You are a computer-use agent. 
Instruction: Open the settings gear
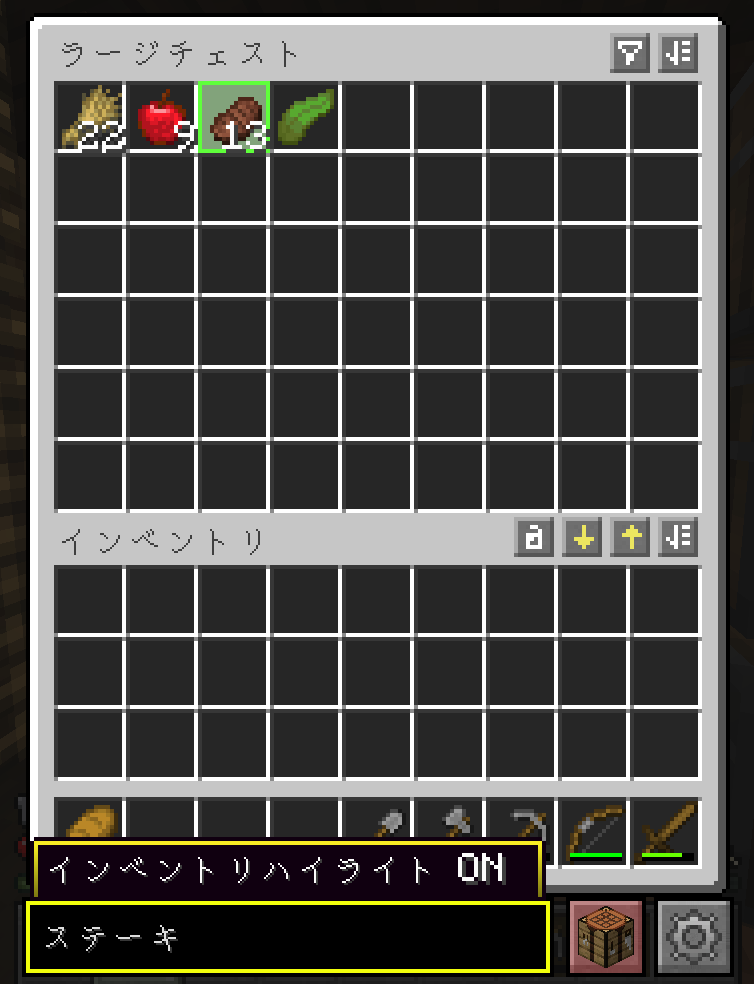pos(693,937)
